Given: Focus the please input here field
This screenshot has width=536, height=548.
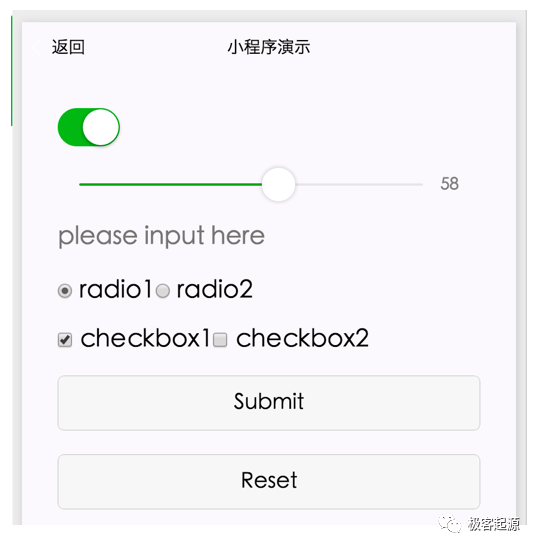Looking at the screenshot, I should 268,236.
